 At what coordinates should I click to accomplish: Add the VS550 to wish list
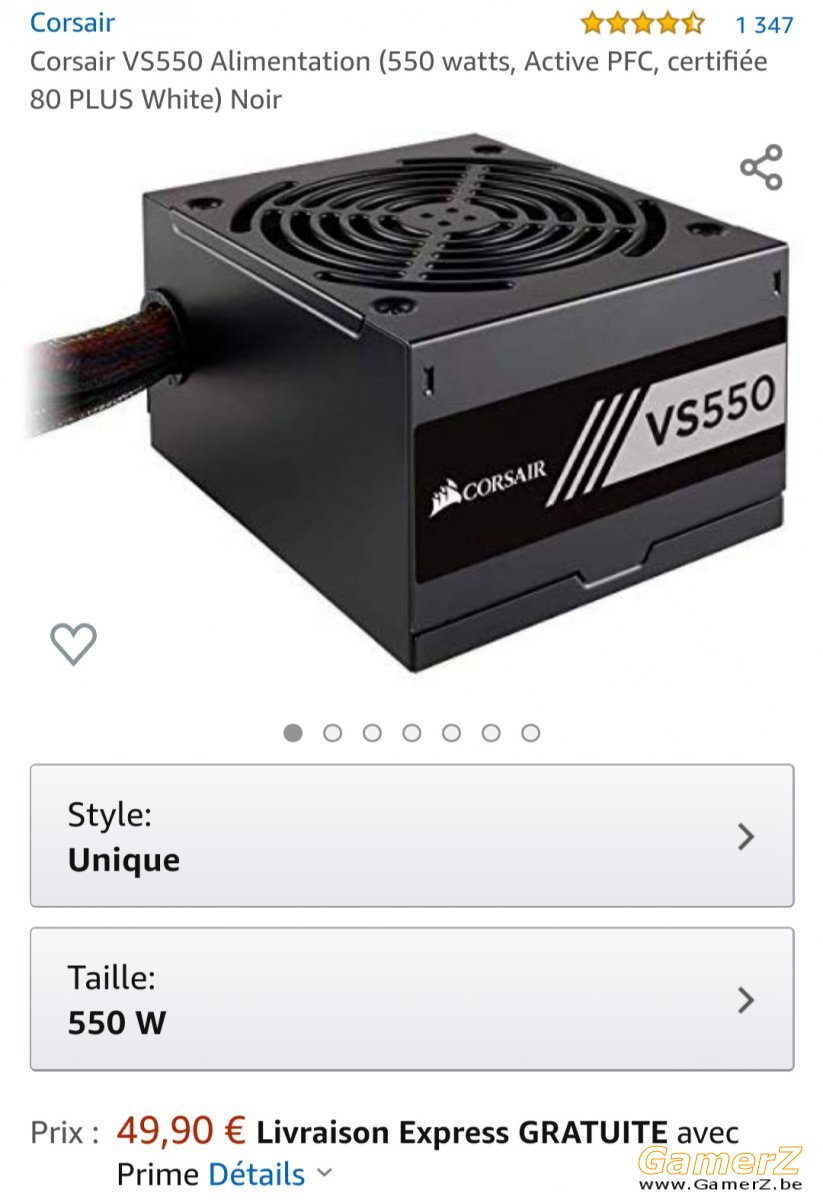(74, 643)
